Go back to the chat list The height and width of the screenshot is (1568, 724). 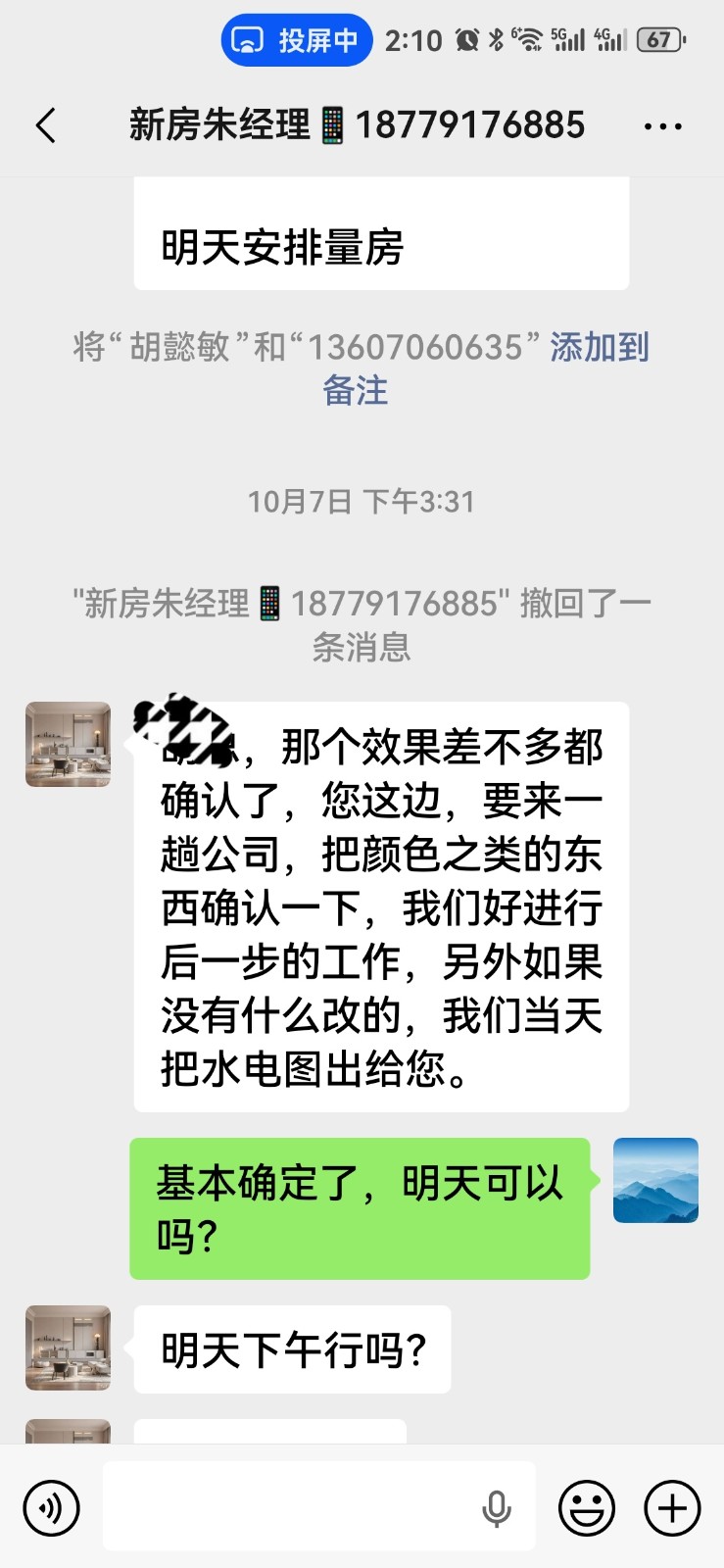(46, 126)
